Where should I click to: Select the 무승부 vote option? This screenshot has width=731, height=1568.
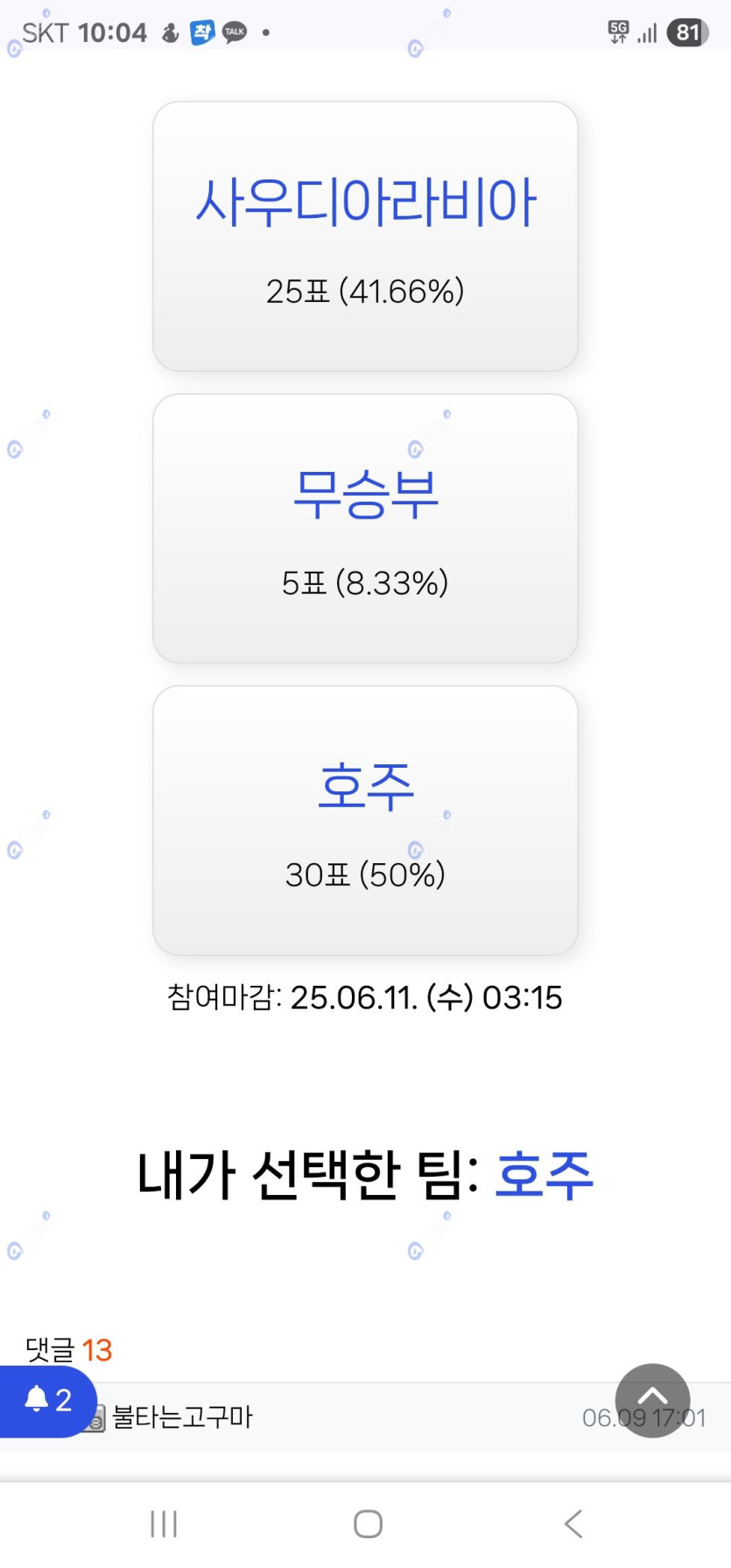pyautogui.click(x=365, y=528)
